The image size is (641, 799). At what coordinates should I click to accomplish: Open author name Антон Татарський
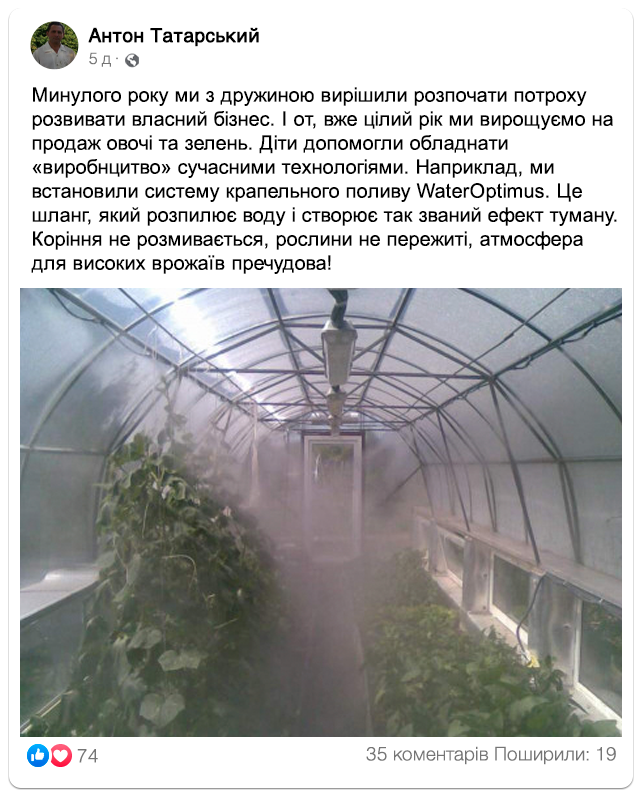pos(173,36)
